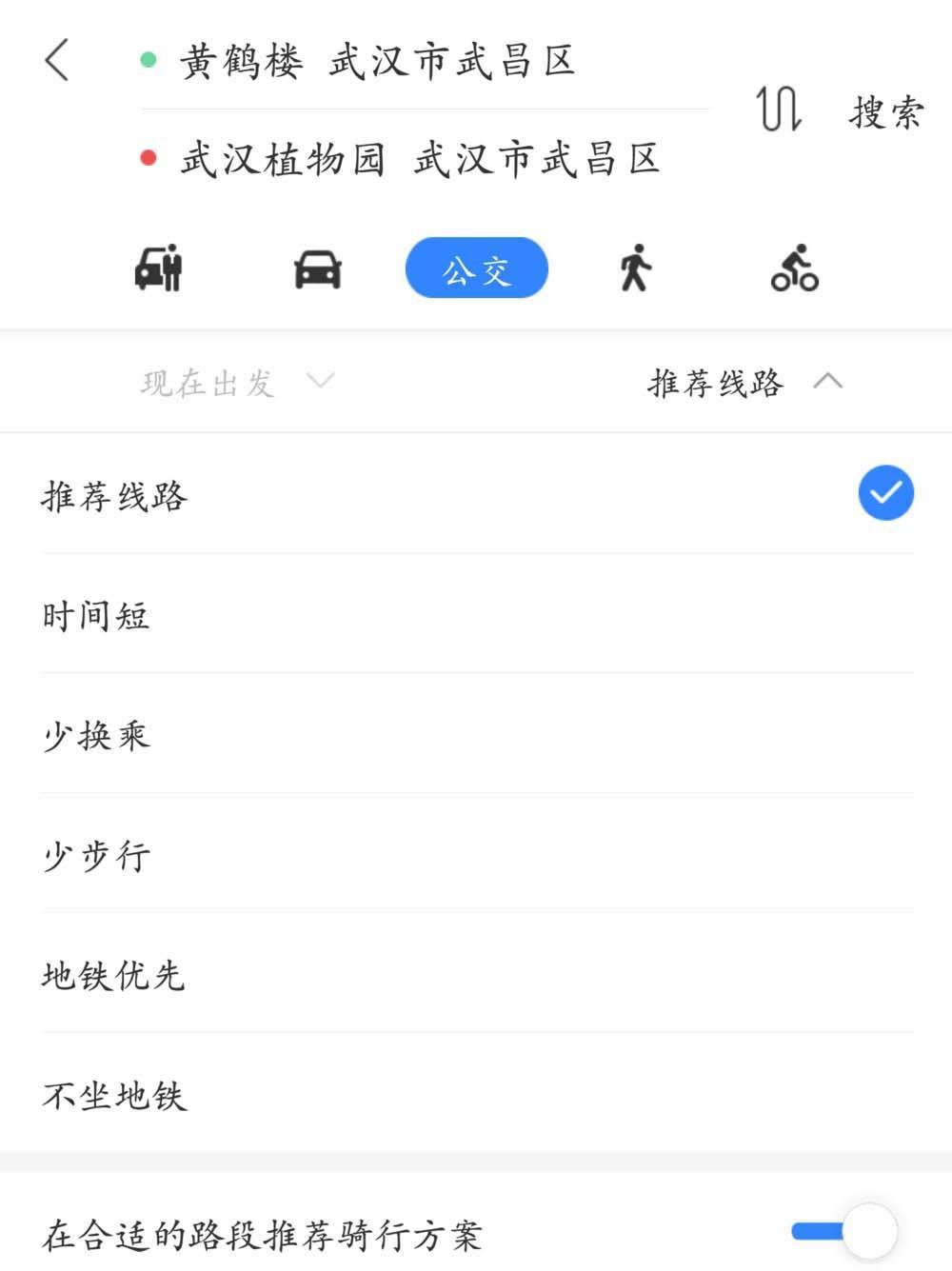Expand the departure time chevron arrow
The height and width of the screenshot is (1271, 952).
click(319, 381)
